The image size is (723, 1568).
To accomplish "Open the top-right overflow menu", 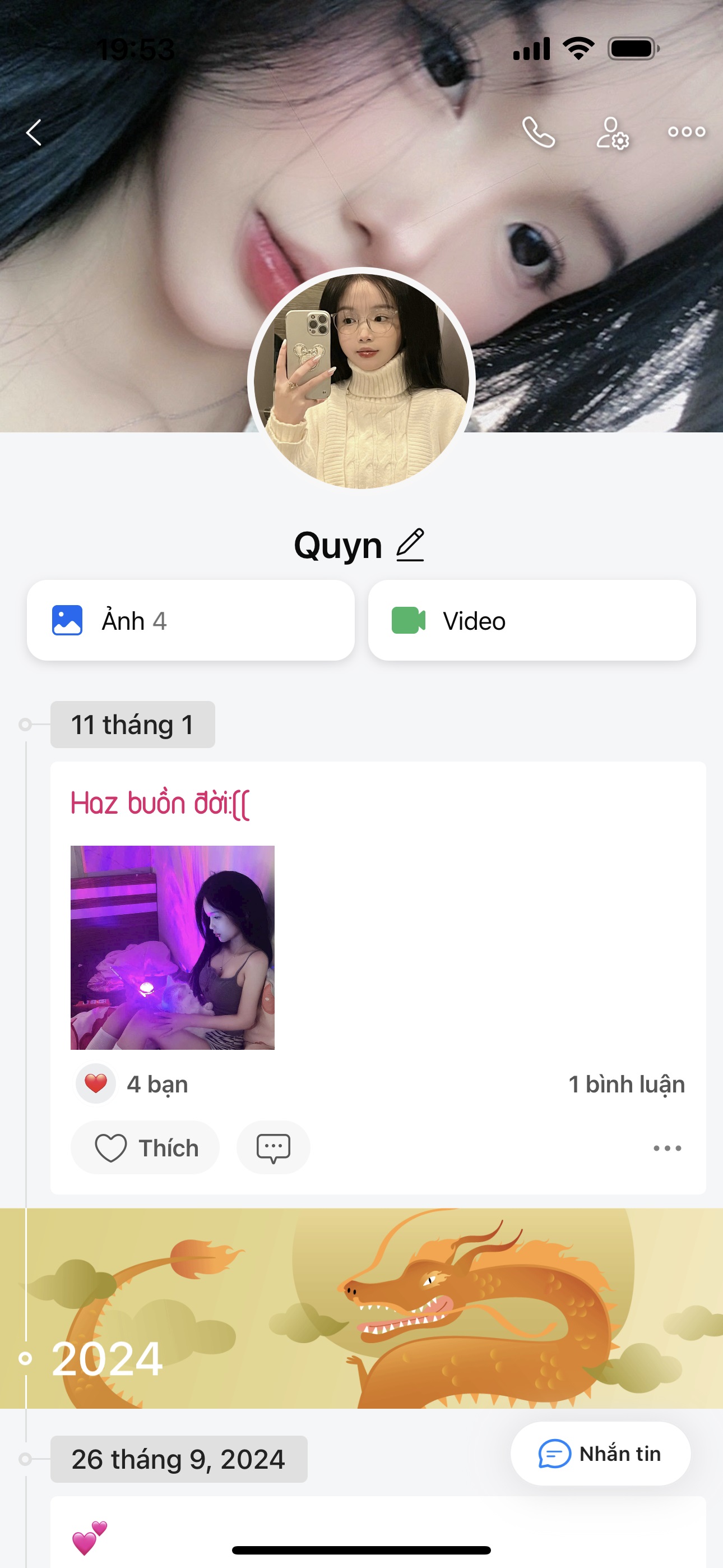I will pos(686,132).
